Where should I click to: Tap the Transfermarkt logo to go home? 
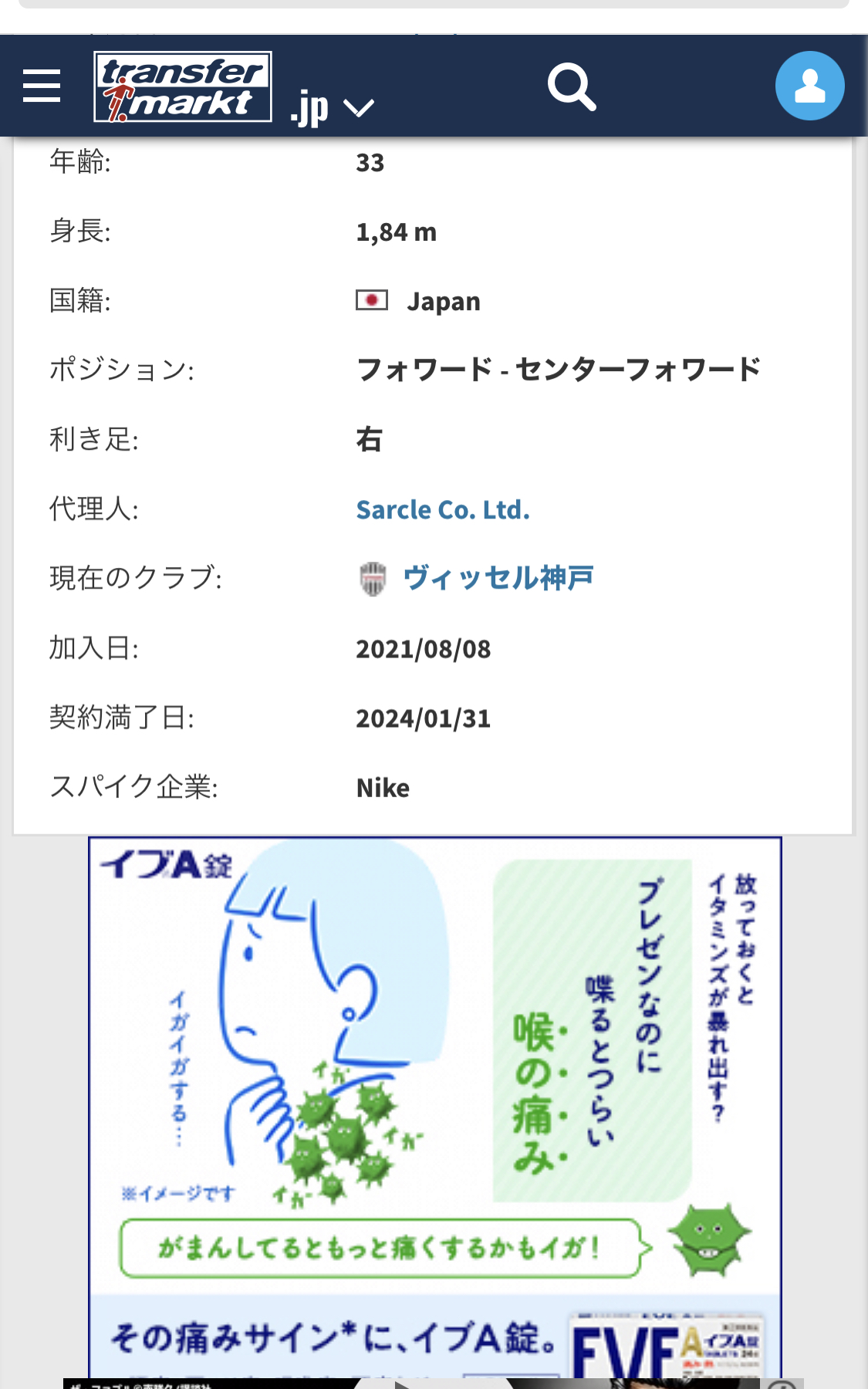183,86
